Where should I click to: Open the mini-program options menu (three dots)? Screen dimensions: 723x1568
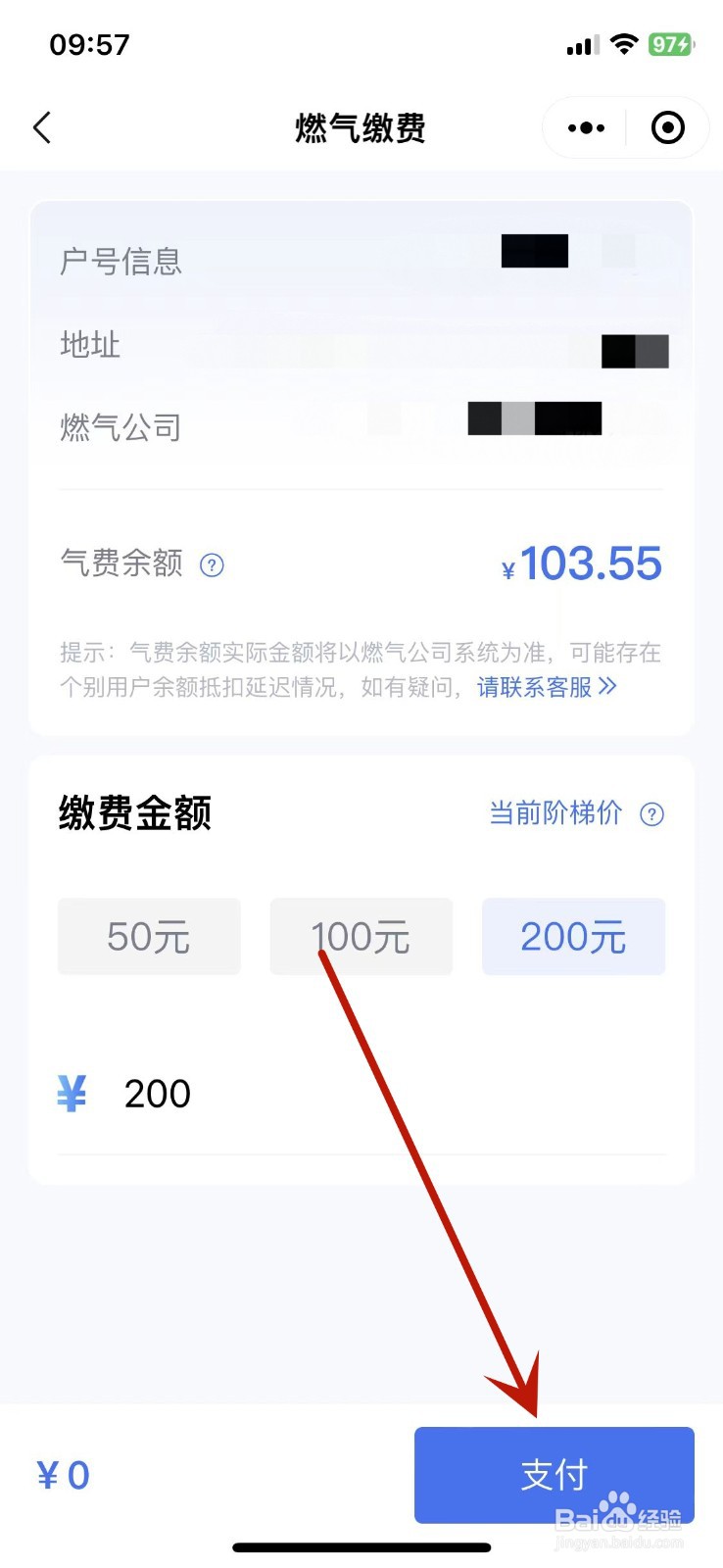tap(584, 127)
